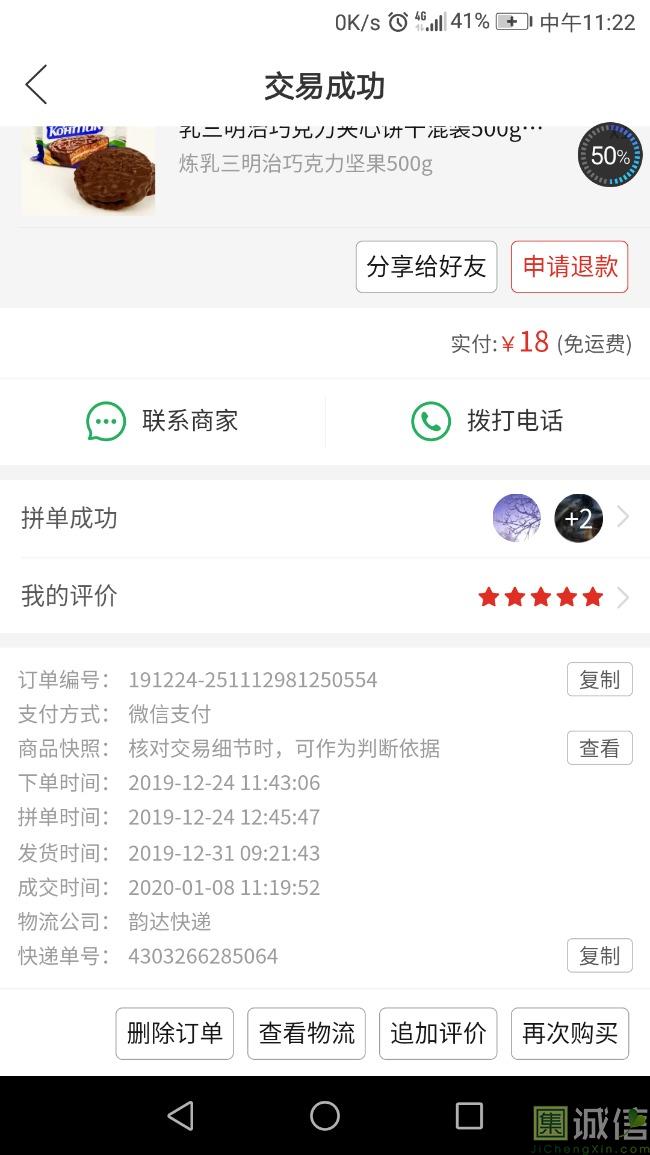Request a refund via 申请退款
This screenshot has height=1155, width=650.
coord(570,267)
